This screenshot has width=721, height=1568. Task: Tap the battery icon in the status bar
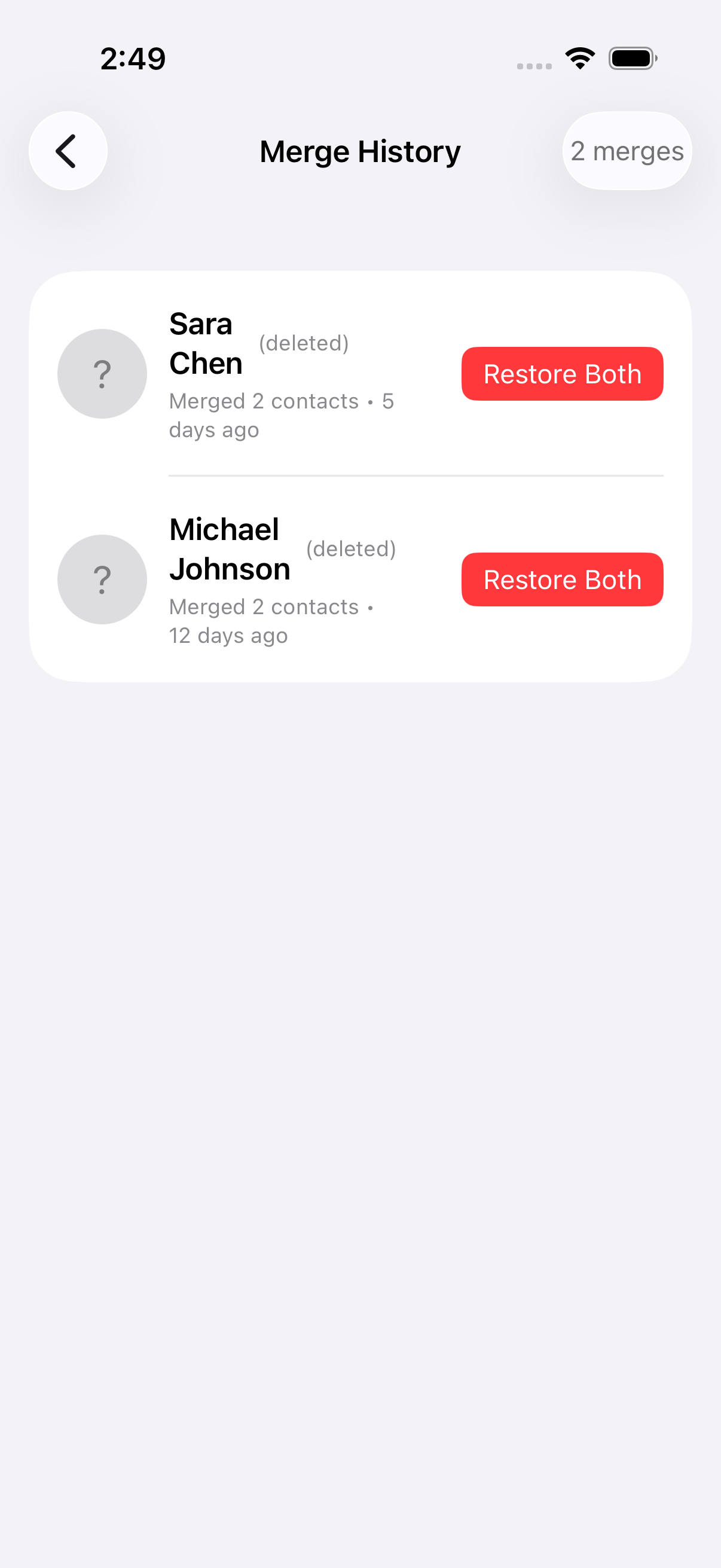point(631,57)
